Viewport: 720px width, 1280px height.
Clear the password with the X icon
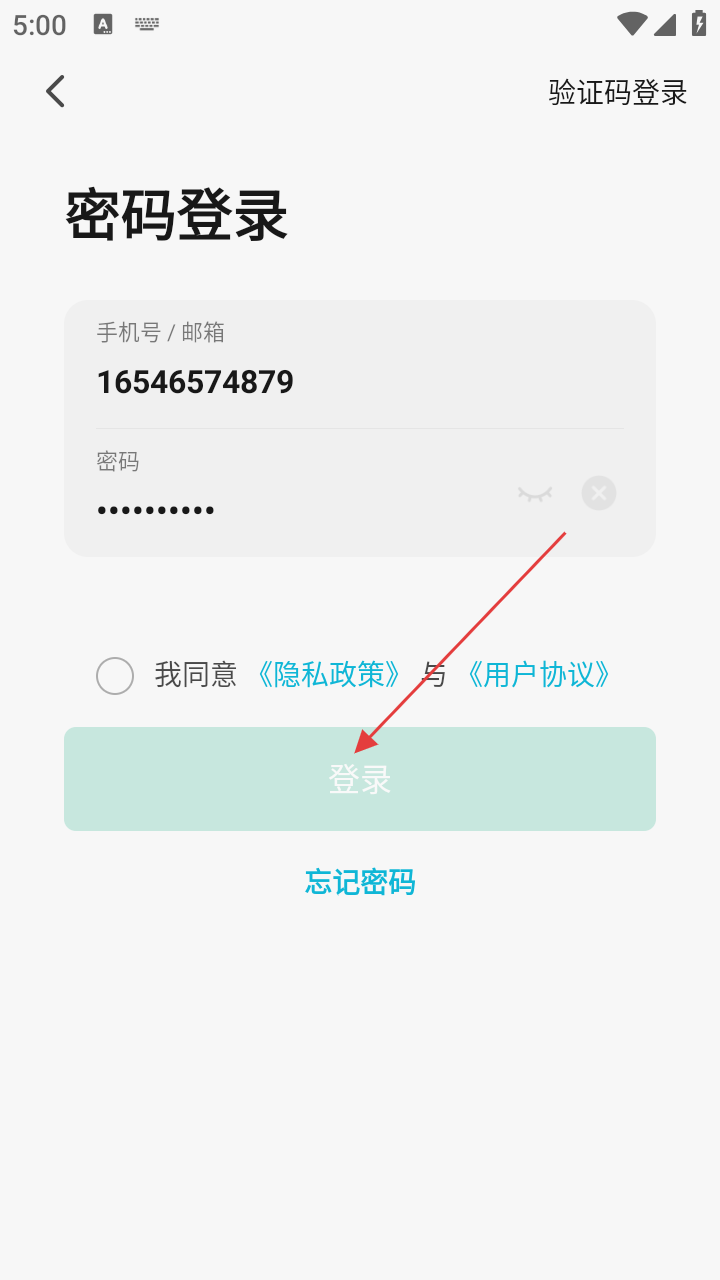coord(598,493)
